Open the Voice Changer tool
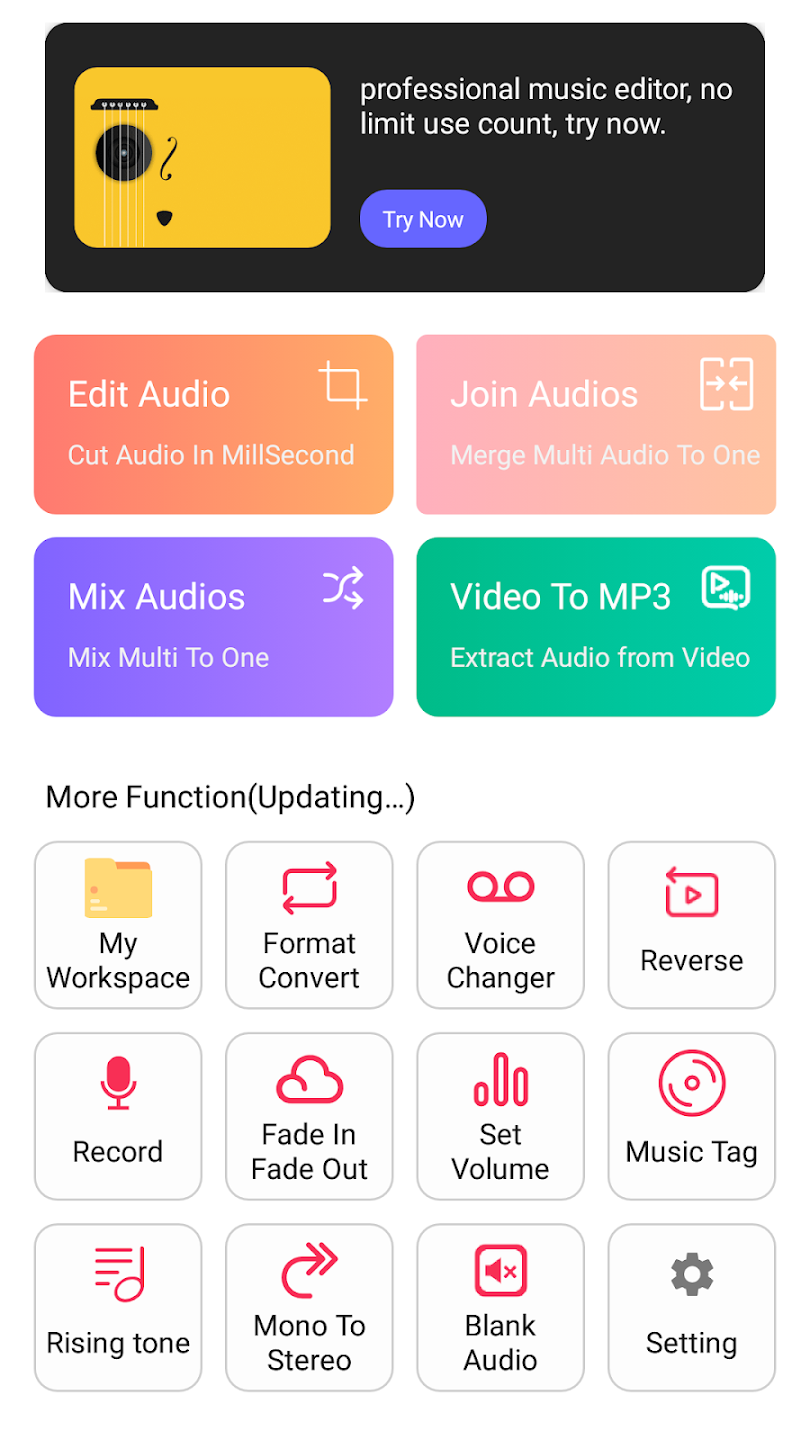810x1440 pixels. pos(500,925)
